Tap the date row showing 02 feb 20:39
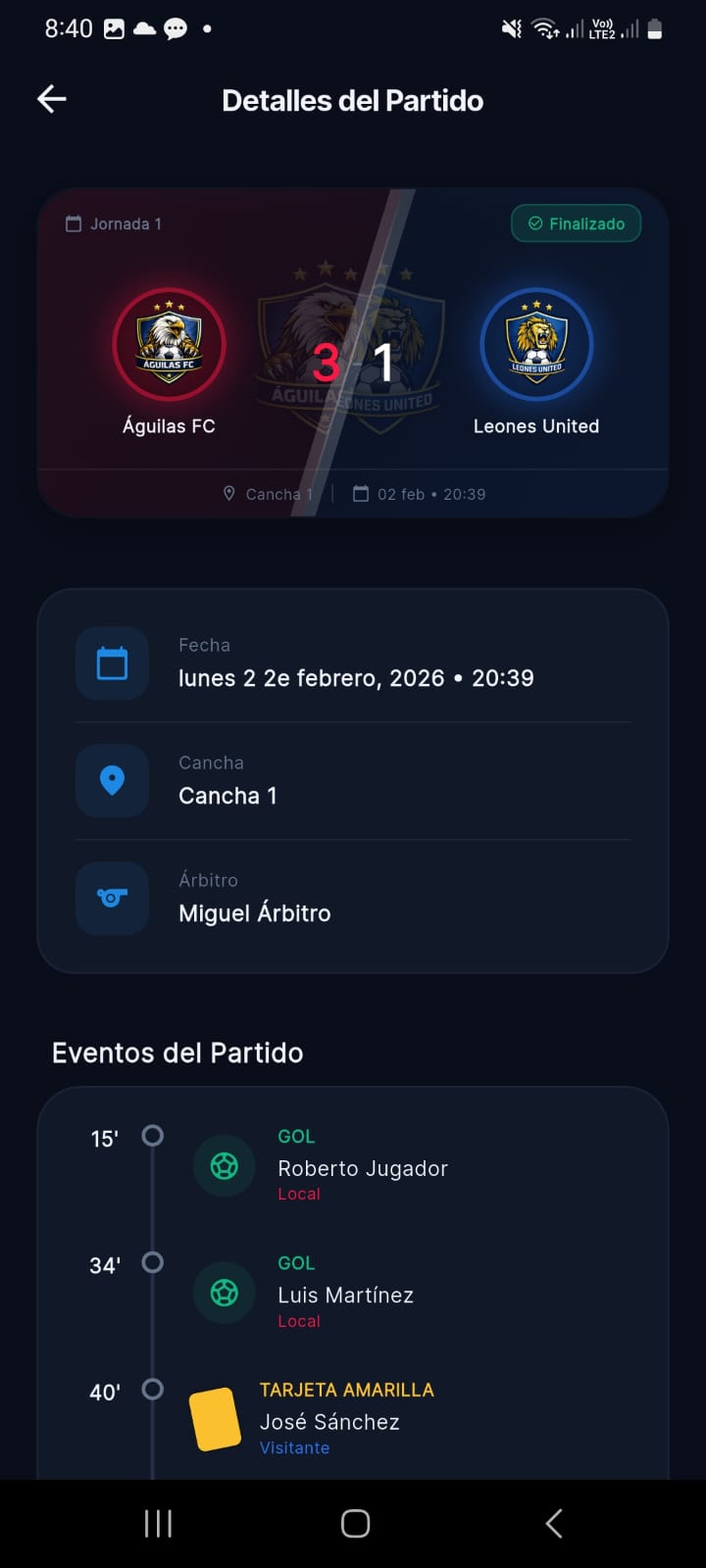Viewport: 706px width, 1568px height. 420,494
